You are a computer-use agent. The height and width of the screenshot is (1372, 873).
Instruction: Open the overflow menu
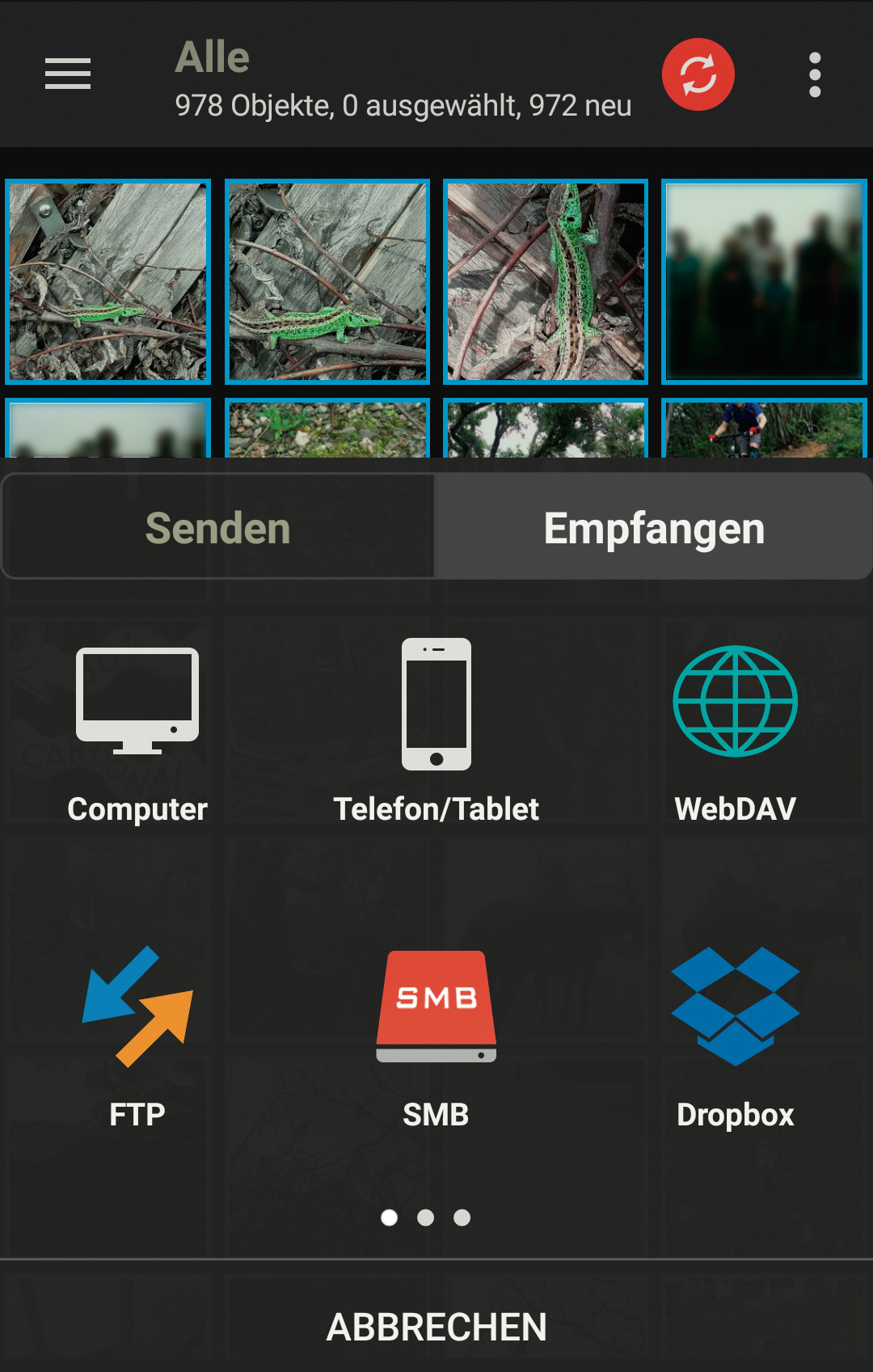point(815,75)
